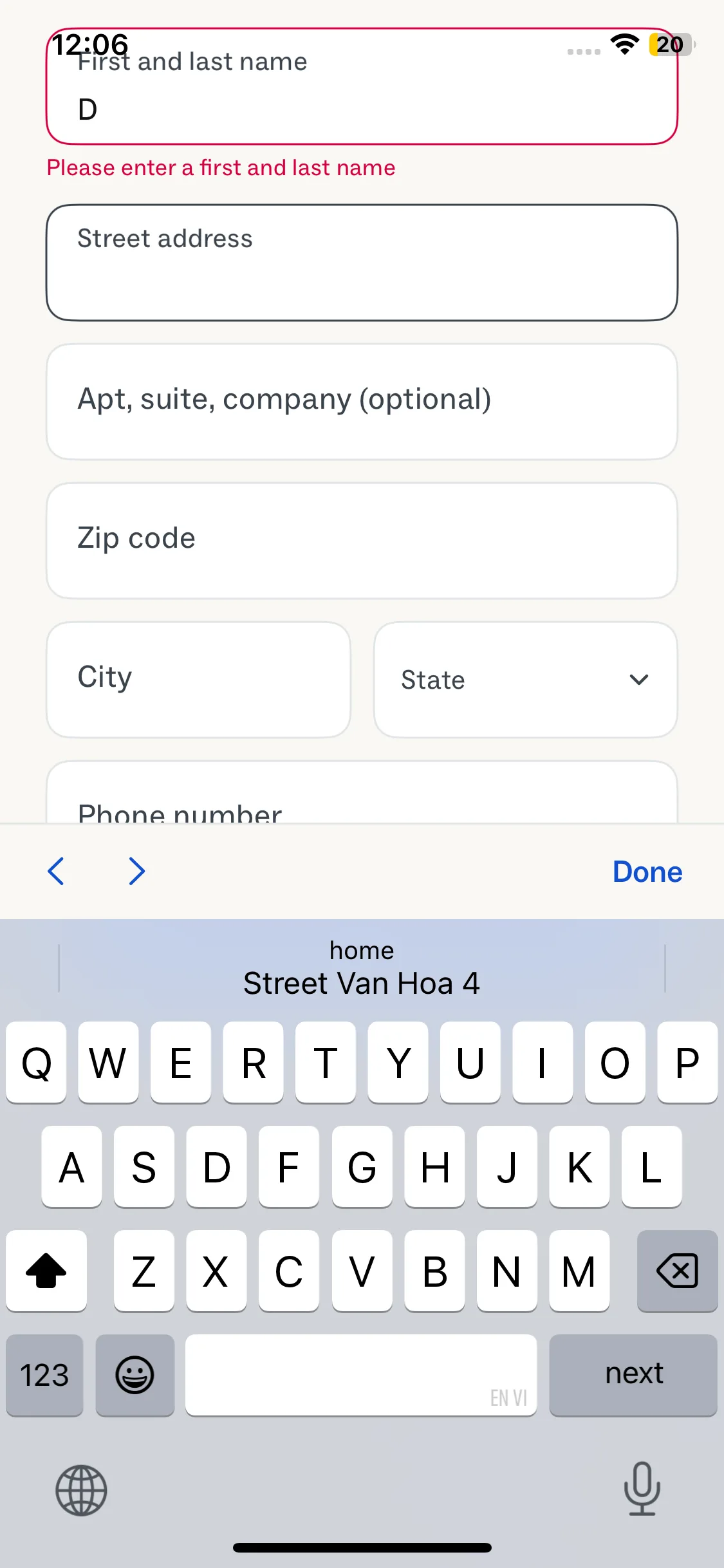Focus the Street address field
This screenshot has width=724, height=1568.
pos(362,263)
